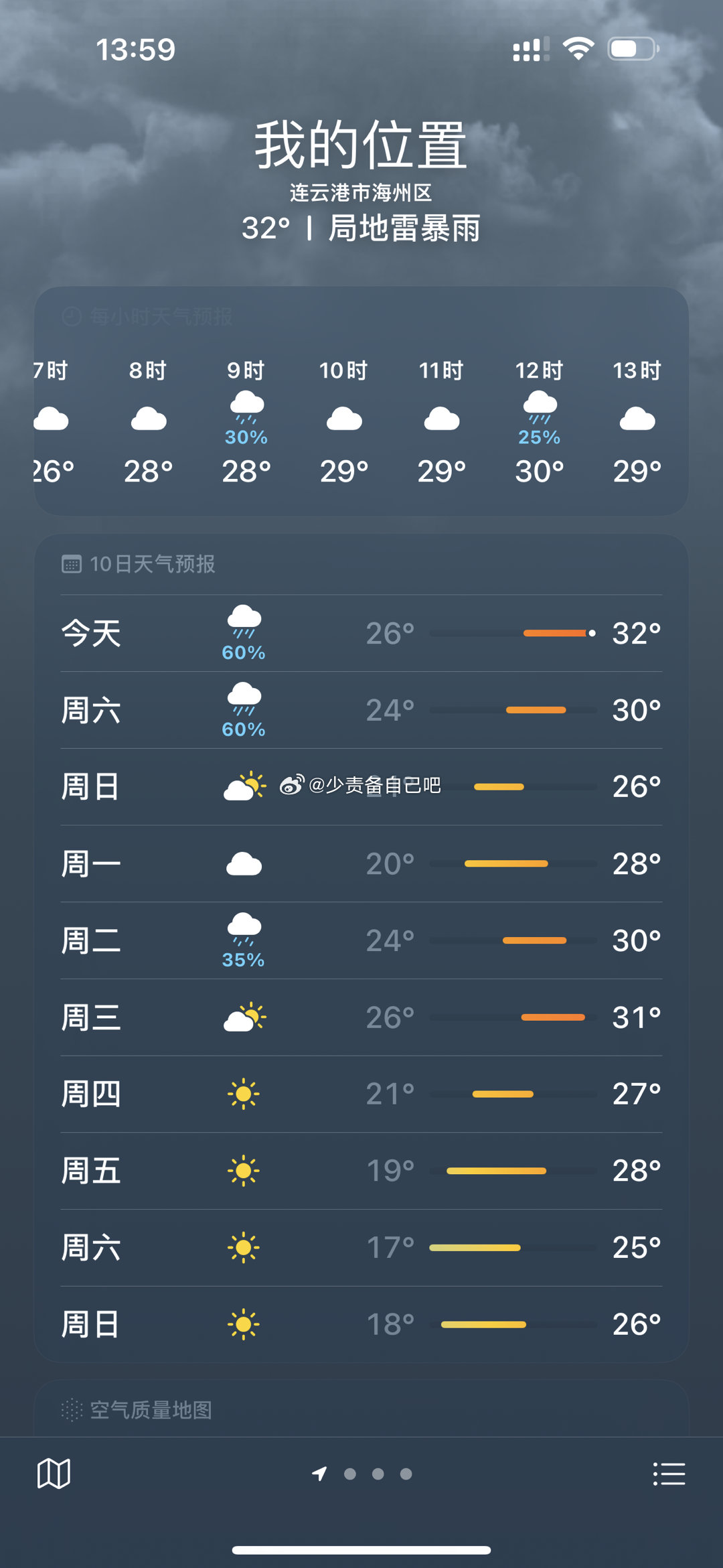This screenshot has width=723, height=1568.
Task: Open the map view icon
Action: point(54,1474)
